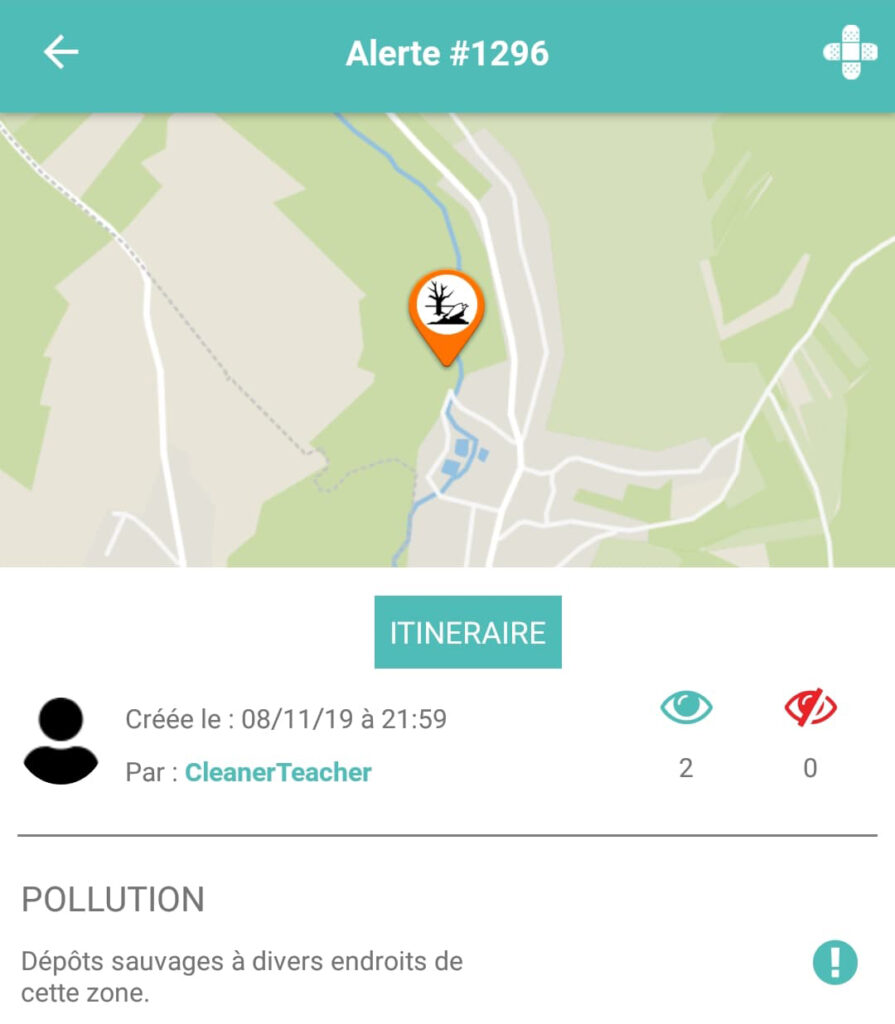Open CleanerTeacher's profile link
The height and width of the screenshot is (1024, 895).
point(278,772)
